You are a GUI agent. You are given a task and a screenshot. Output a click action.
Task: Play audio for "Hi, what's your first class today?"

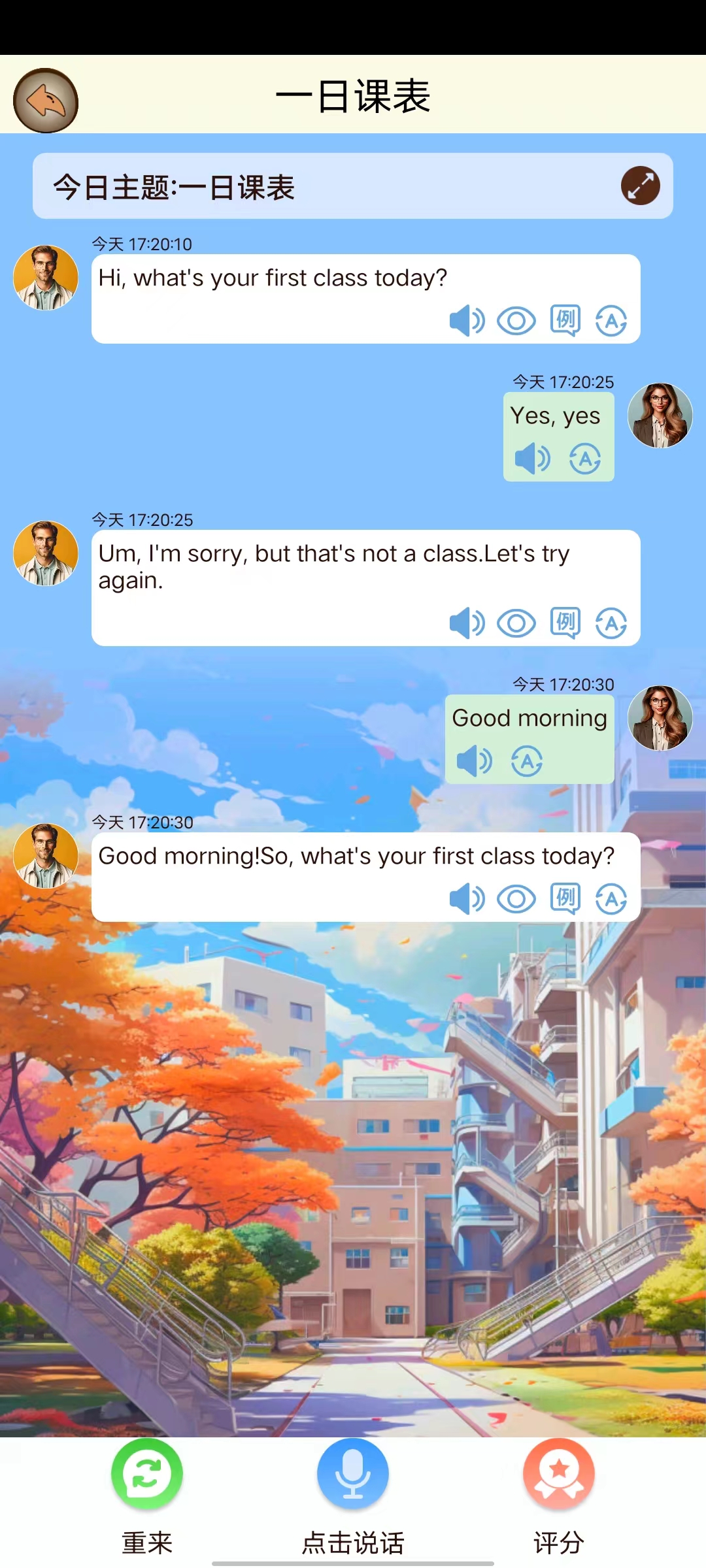(467, 321)
